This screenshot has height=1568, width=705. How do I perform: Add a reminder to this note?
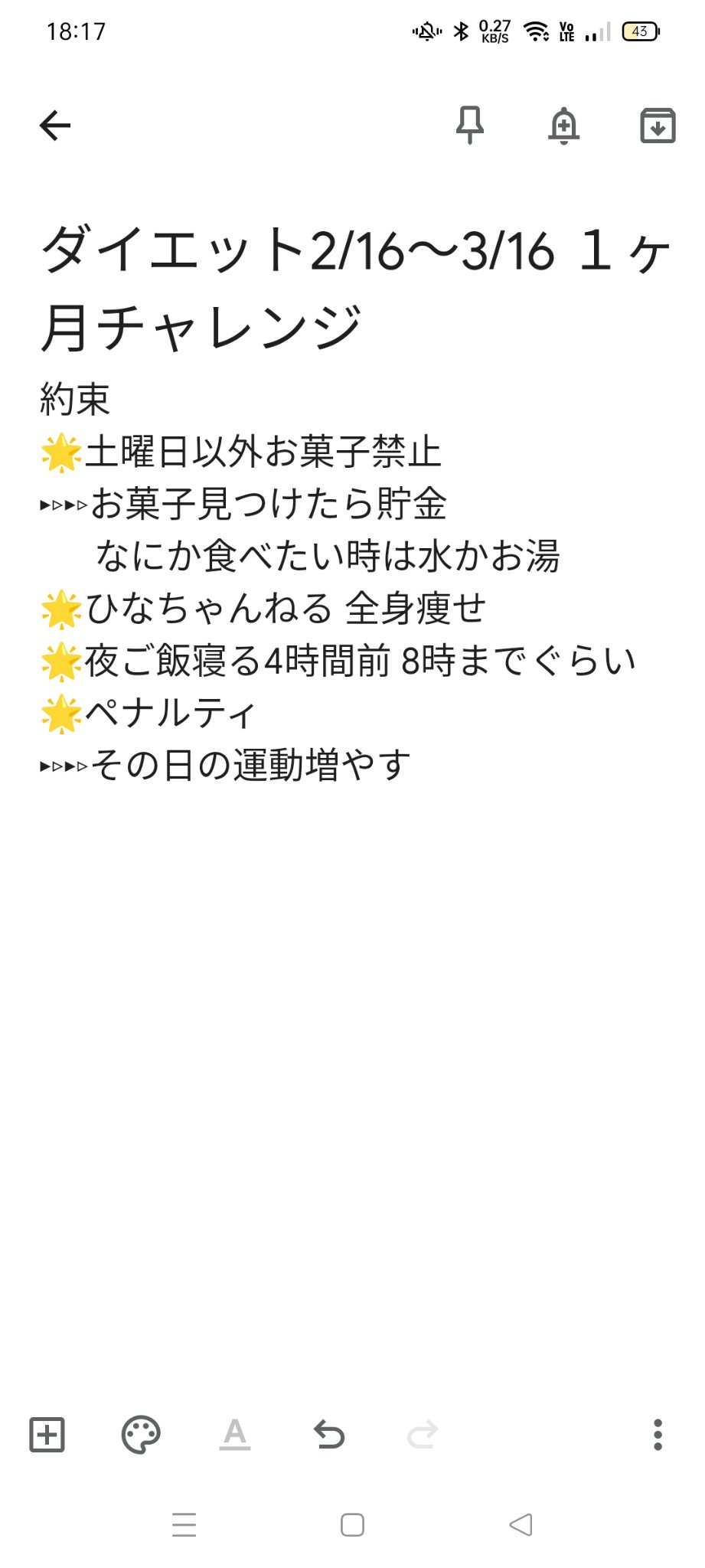coord(564,127)
